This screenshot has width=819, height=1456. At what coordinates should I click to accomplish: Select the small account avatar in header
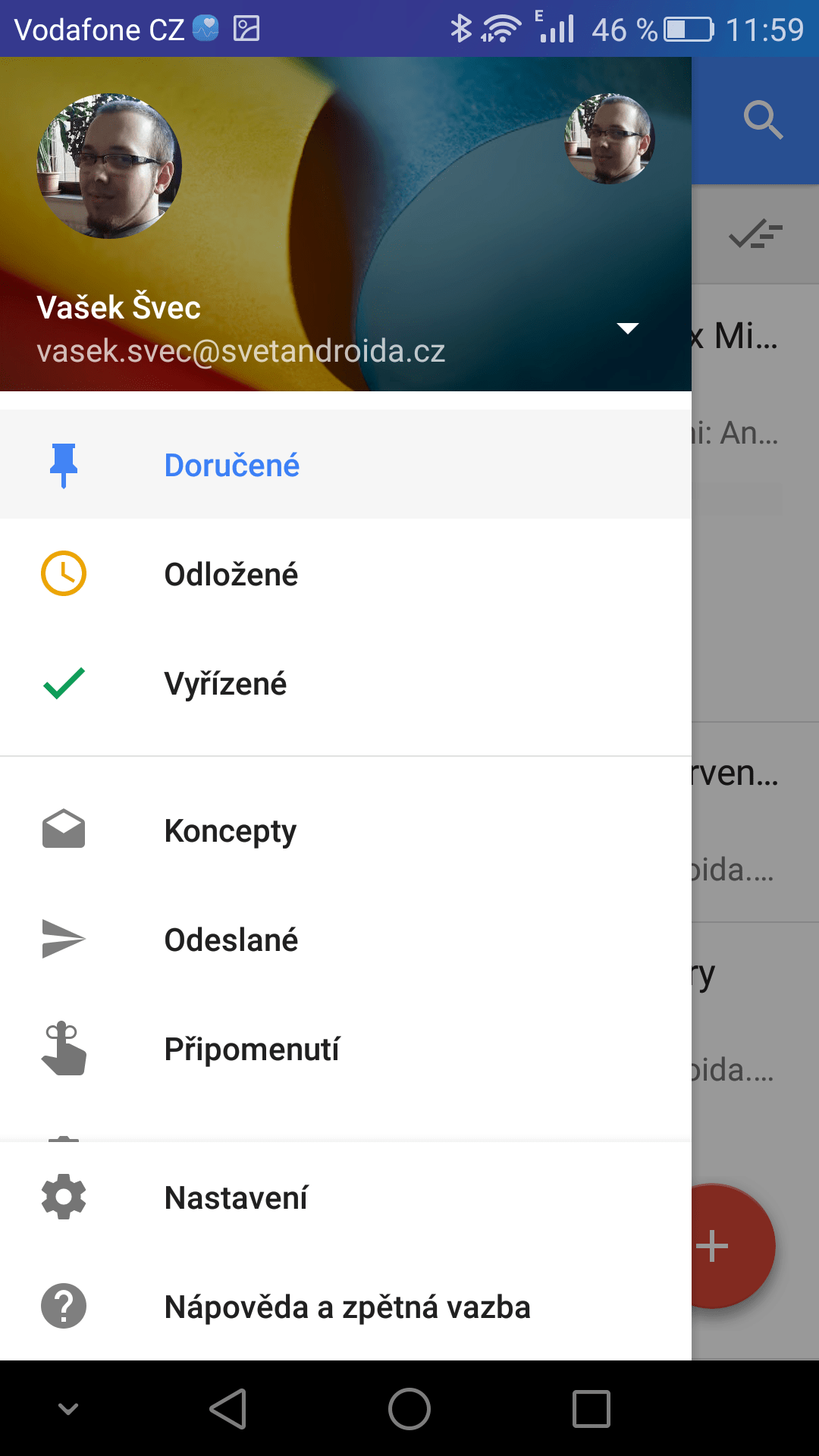coord(610,139)
